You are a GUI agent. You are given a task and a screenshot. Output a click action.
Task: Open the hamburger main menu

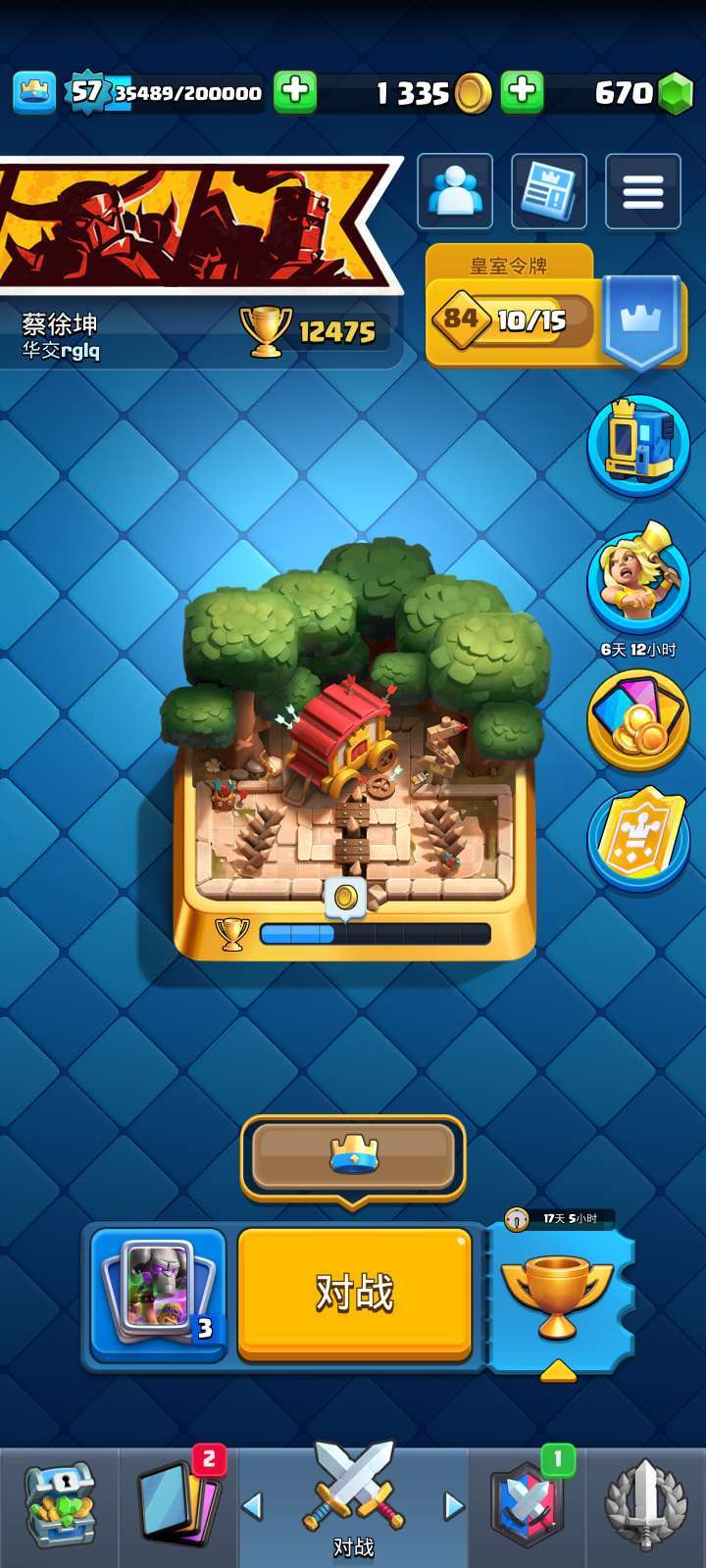point(643,191)
